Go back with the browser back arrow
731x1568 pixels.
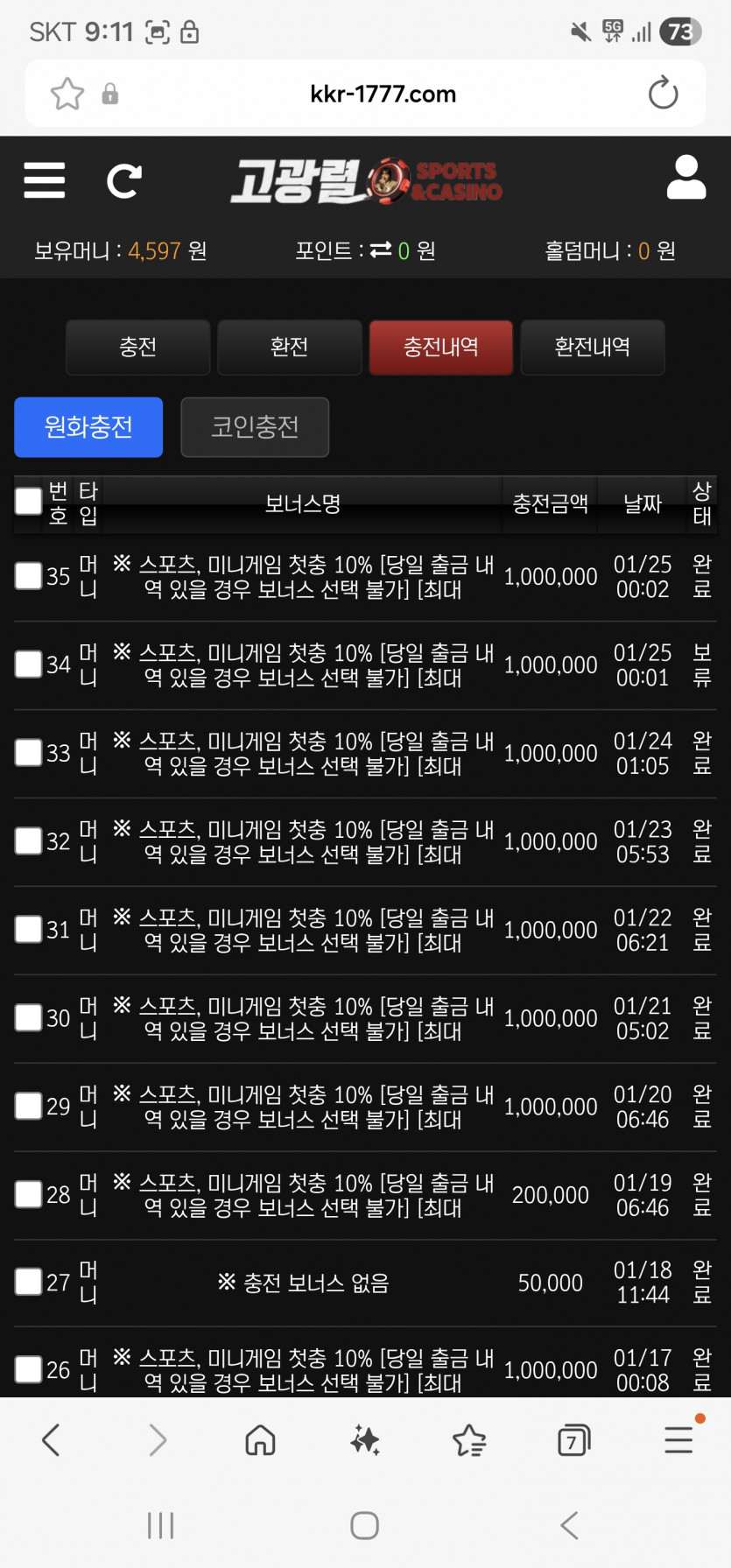(x=52, y=1440)
